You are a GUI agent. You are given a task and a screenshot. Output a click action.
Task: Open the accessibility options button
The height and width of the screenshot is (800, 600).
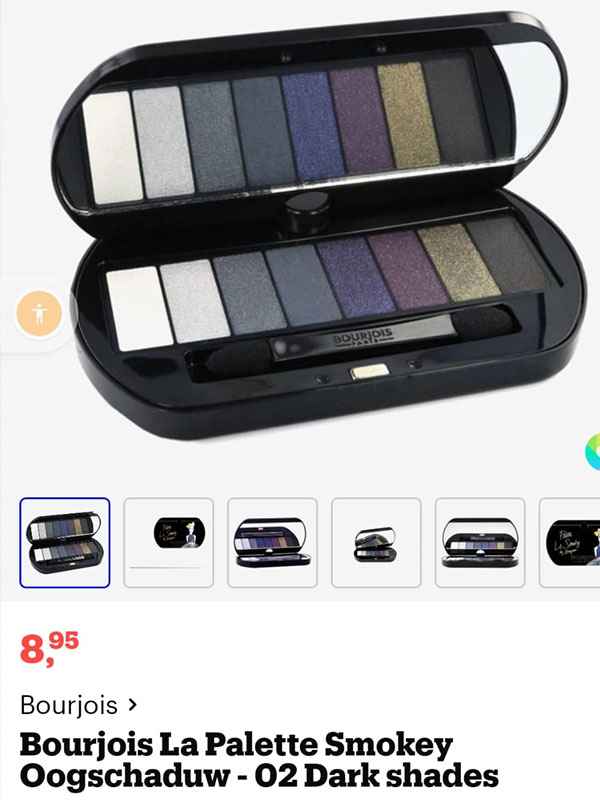point(39,313)
